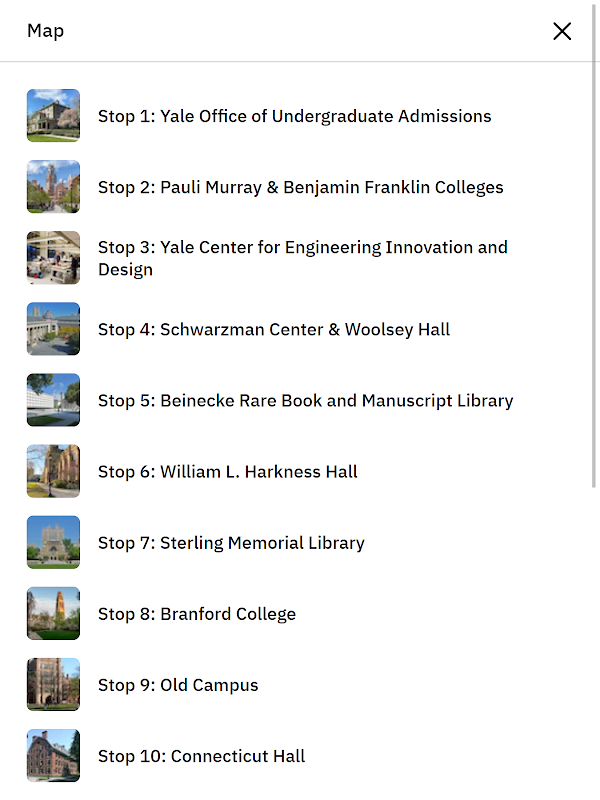View Stop 10: Connecticut Hall
The width and height of the screenshot is (600, 800).
(x=201, y=756)
